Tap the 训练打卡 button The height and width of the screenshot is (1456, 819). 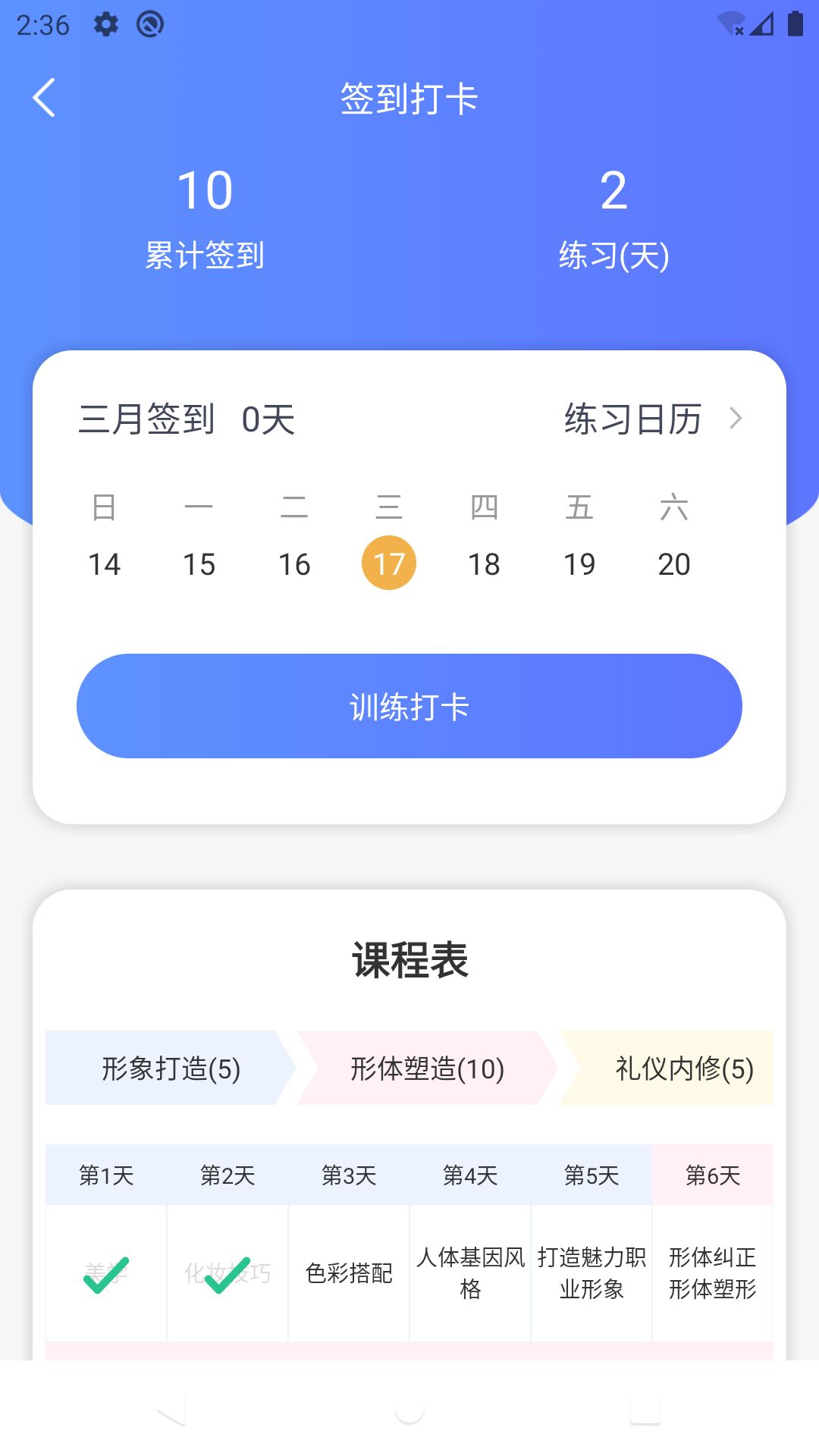coord(409,706)
